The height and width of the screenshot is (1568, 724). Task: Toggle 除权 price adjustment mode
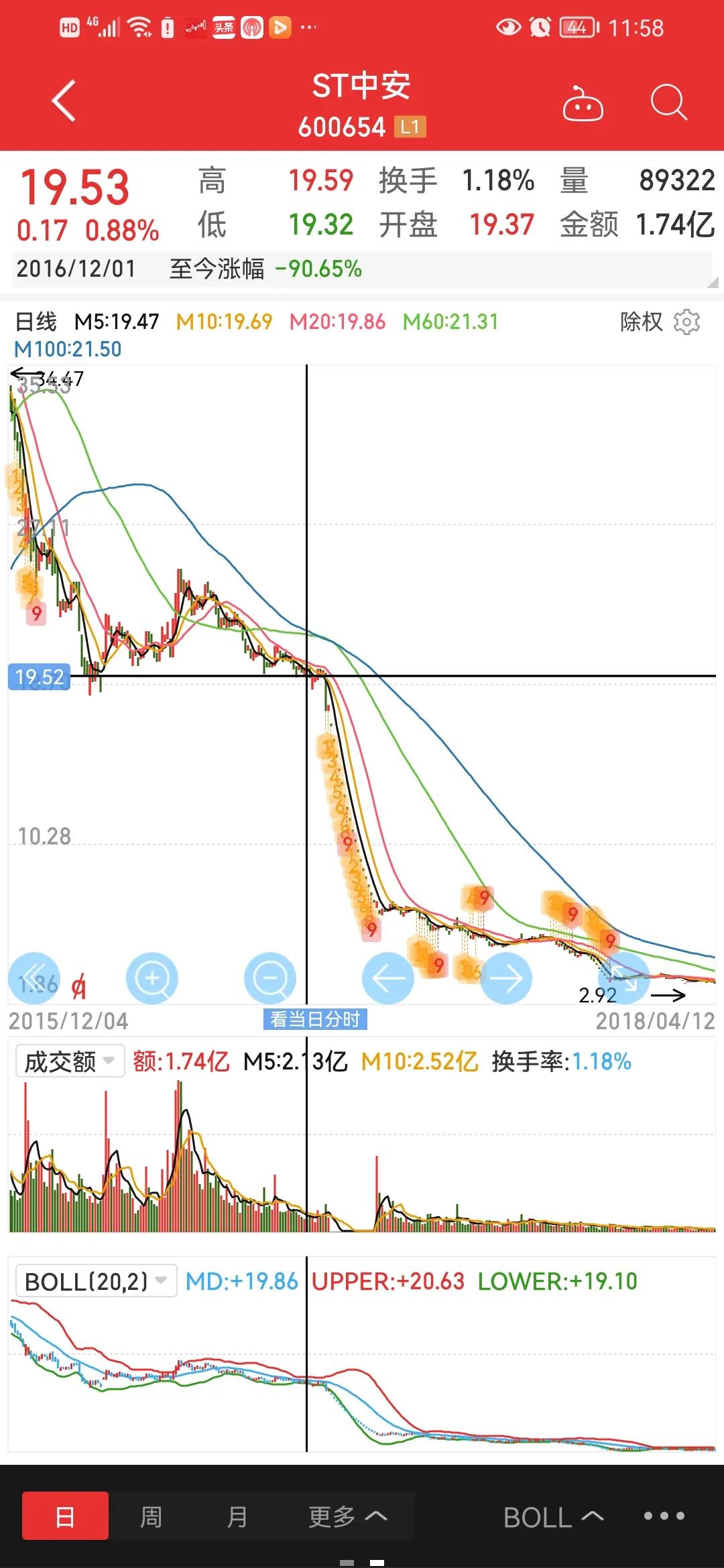642,322
